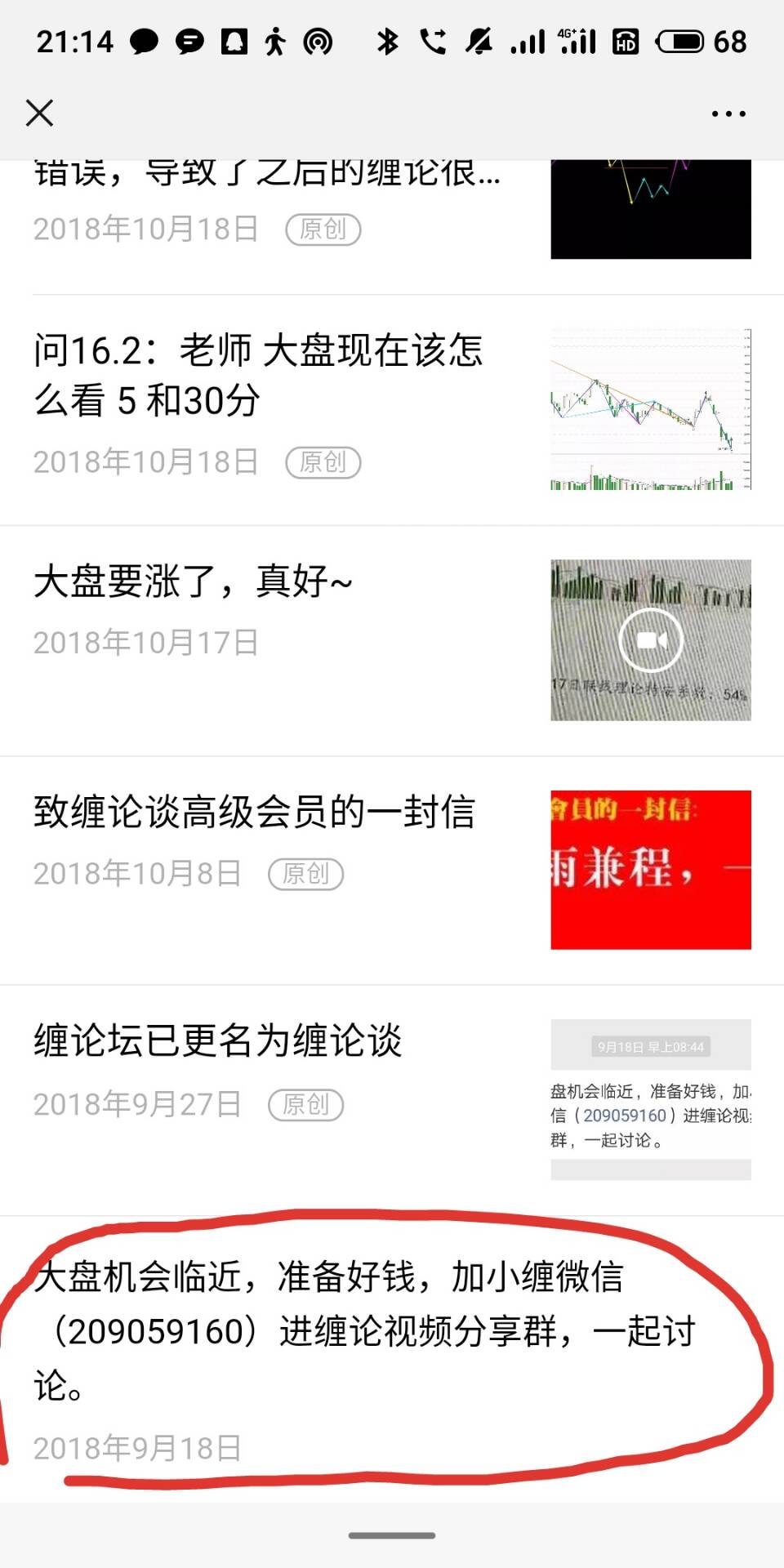Viewport: 784px width, 1568px height.
Task: Open 缠论坛已更名为缠论谈 article
Action: pos(218,1041)
